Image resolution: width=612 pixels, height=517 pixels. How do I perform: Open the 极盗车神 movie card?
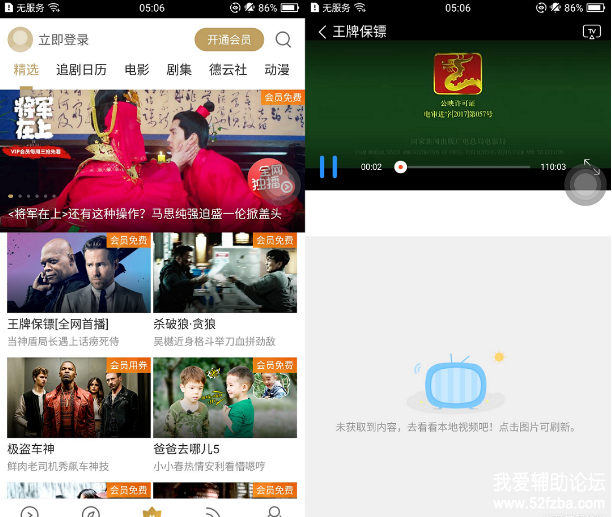78,398
